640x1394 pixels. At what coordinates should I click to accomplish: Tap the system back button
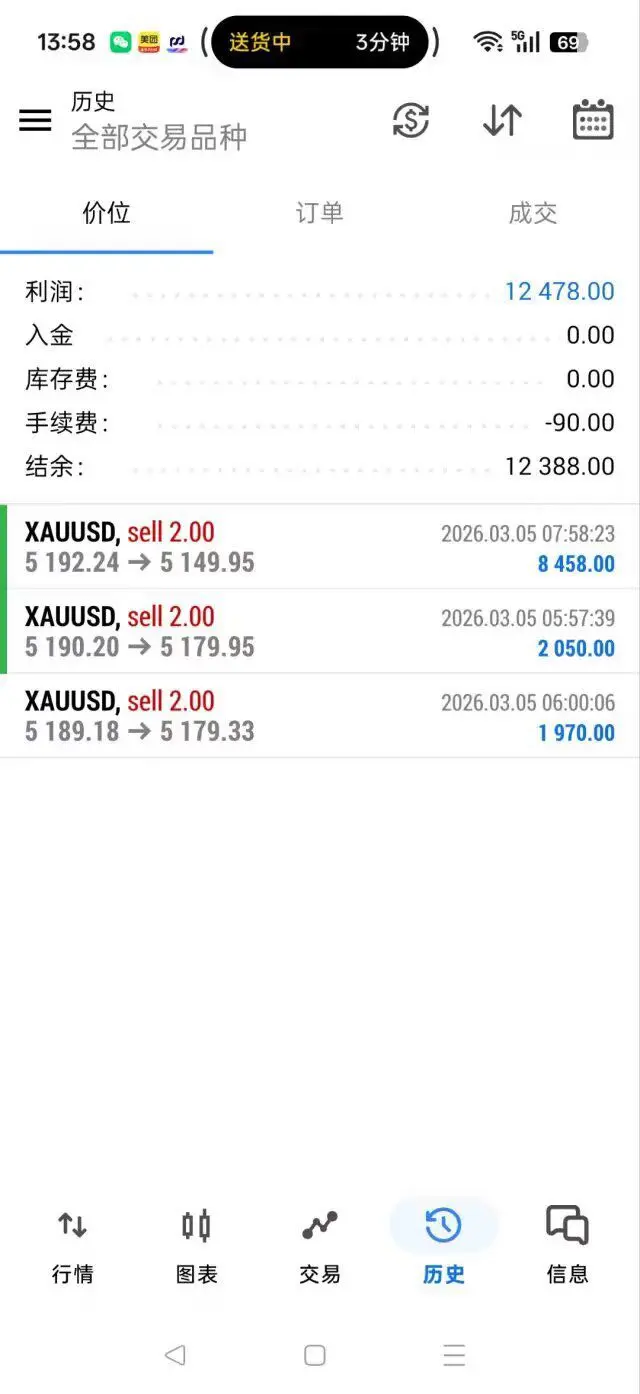pos(175,1355)
